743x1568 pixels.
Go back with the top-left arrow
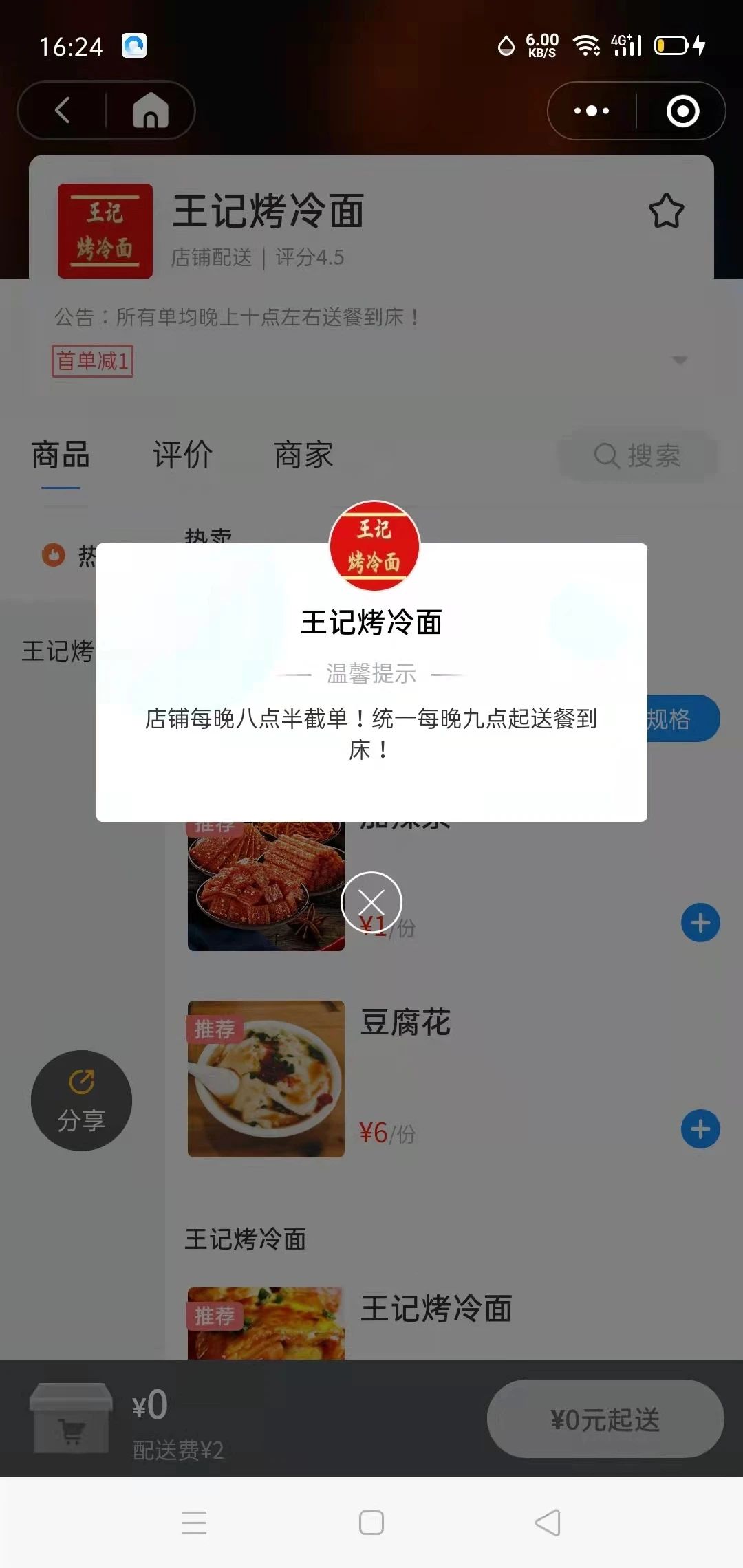click(63, 110)
